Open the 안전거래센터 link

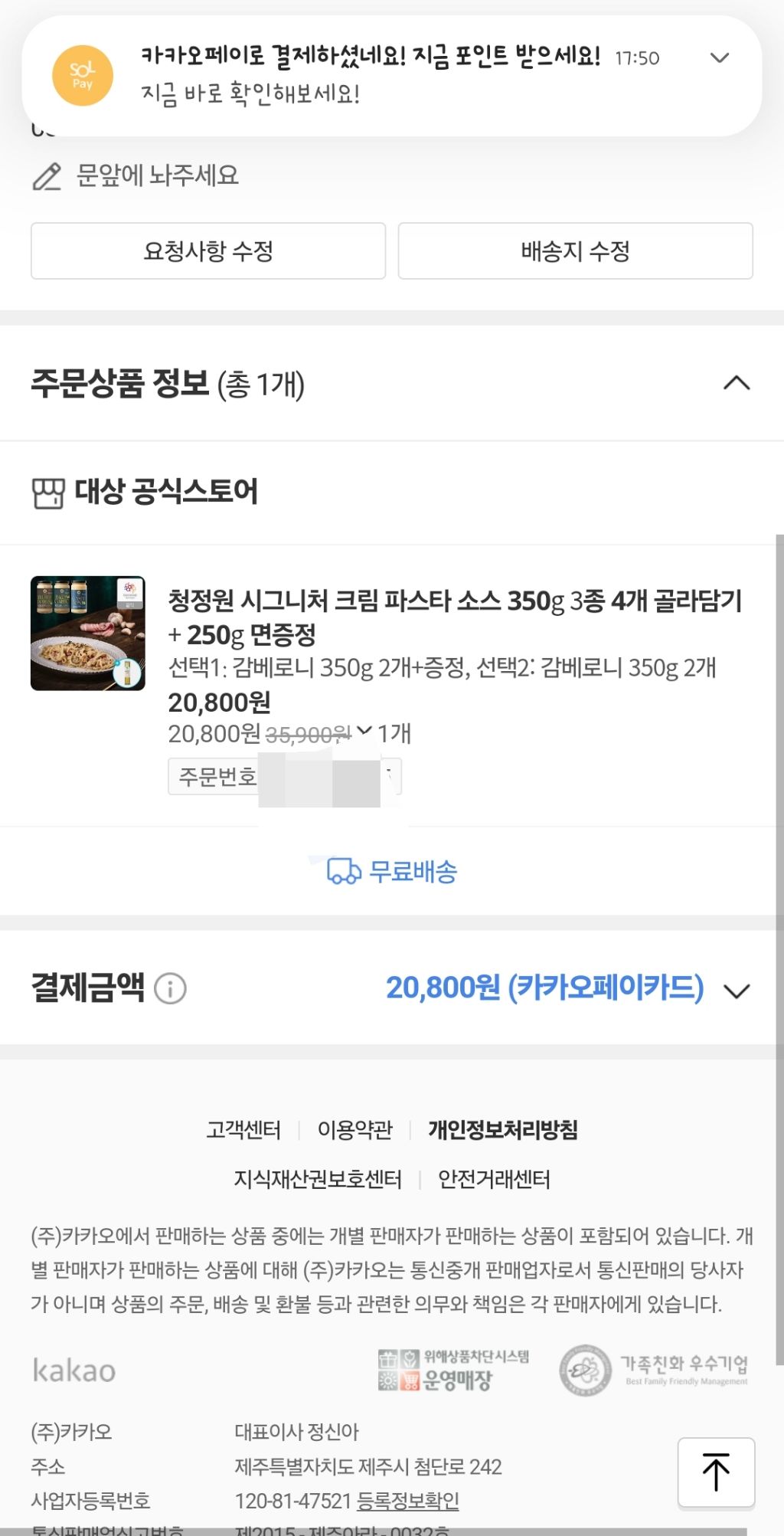pos(494,1179)
